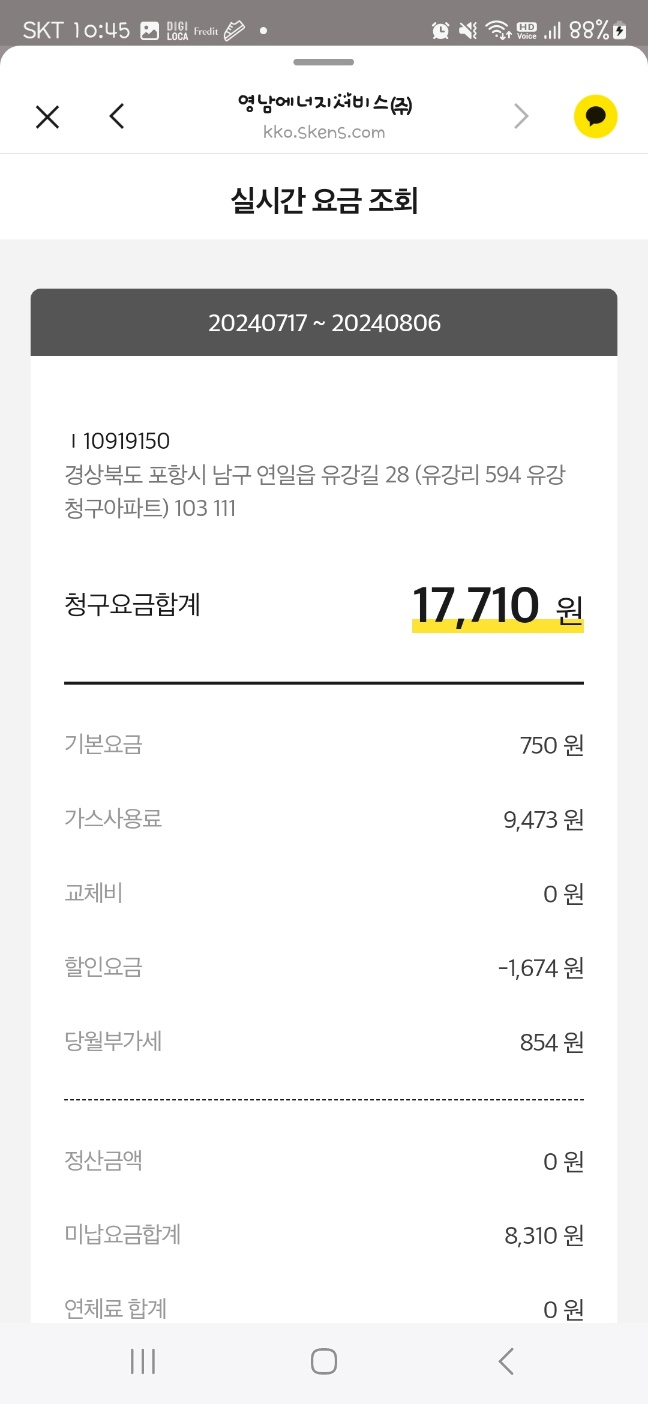Tap the system home button
This screenshot has width=648, height=1404.
(x=324, y=1361)
